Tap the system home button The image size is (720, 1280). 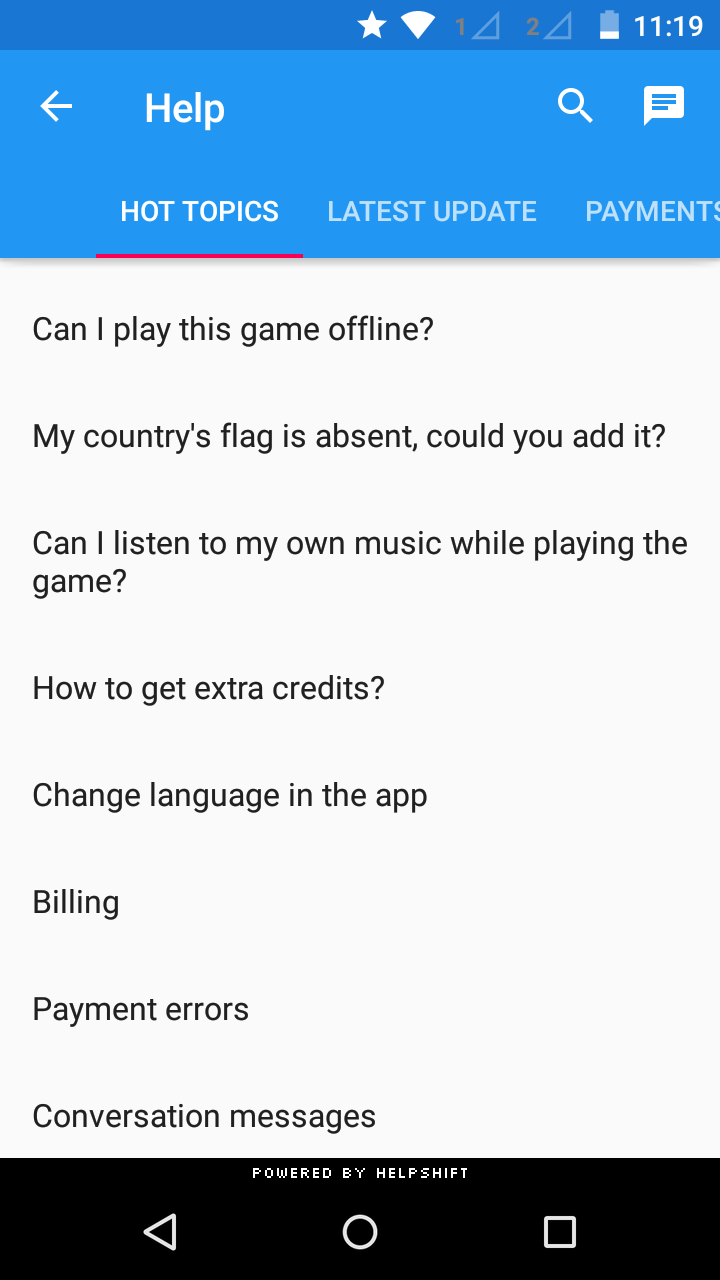pos(360,1232)
